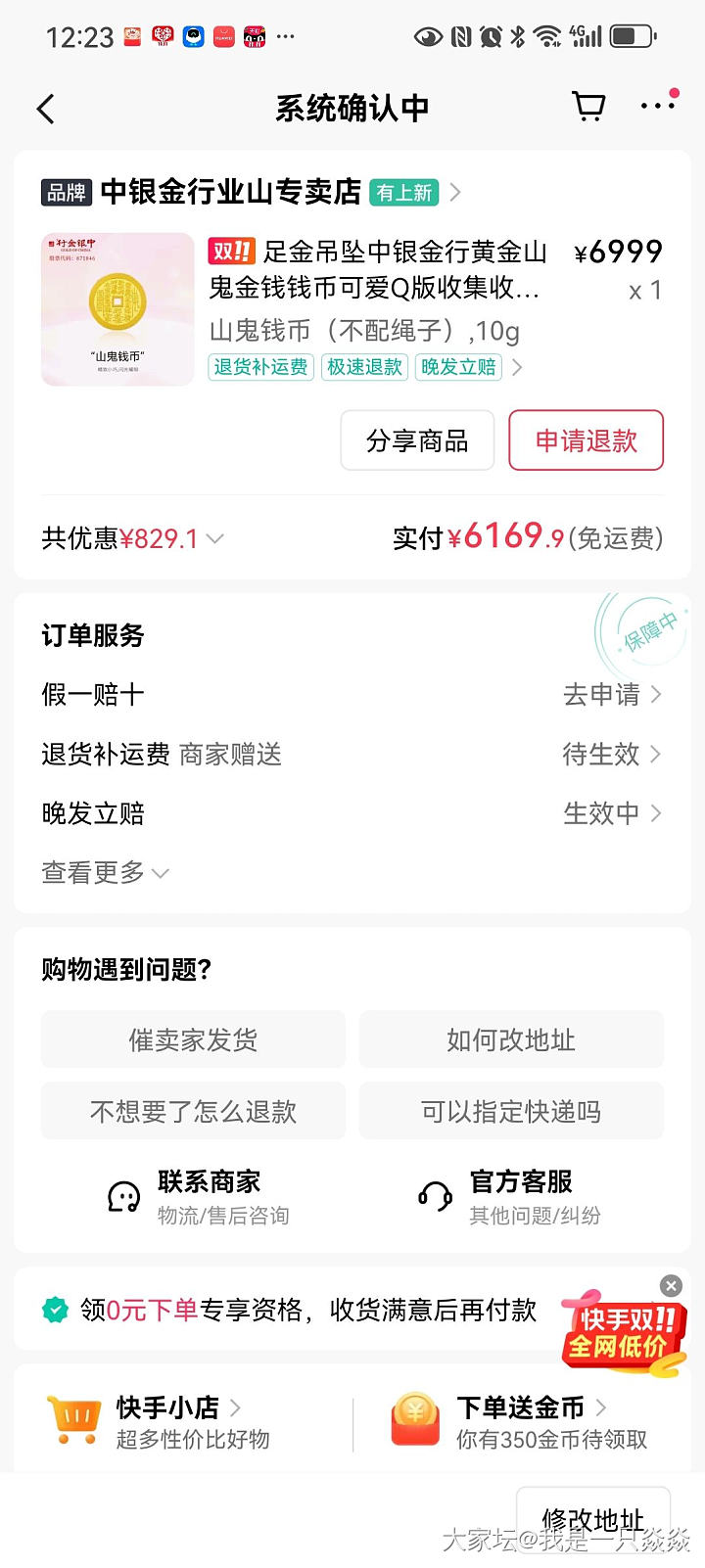Screen dimensions: 705x1568
Task: Tap 修改地址 to change the address
Action: 592,1519
